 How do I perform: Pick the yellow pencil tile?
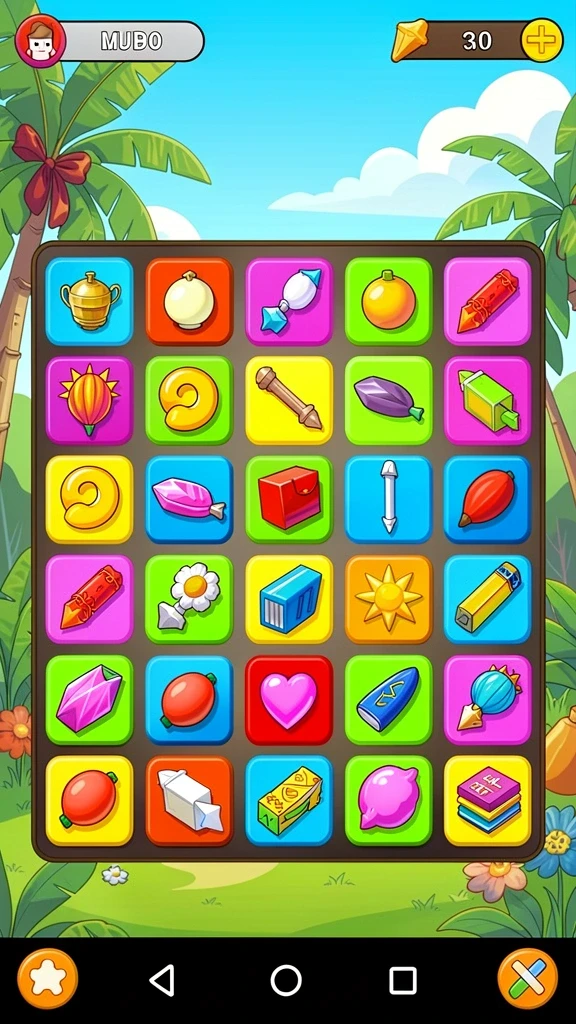pyautogui.click(x=488, y=600)
